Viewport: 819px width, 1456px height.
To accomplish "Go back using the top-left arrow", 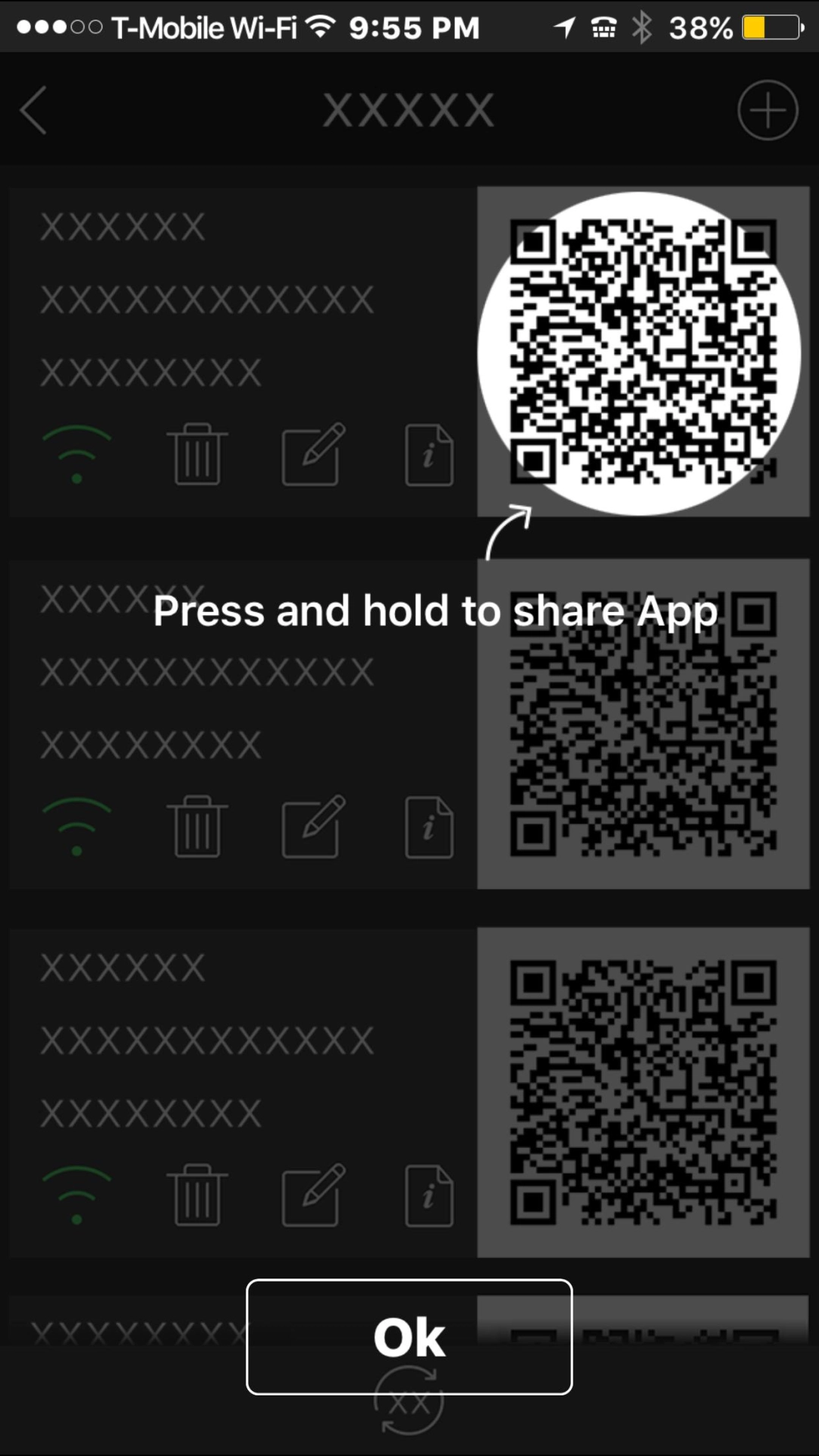I will pos(34,110).
